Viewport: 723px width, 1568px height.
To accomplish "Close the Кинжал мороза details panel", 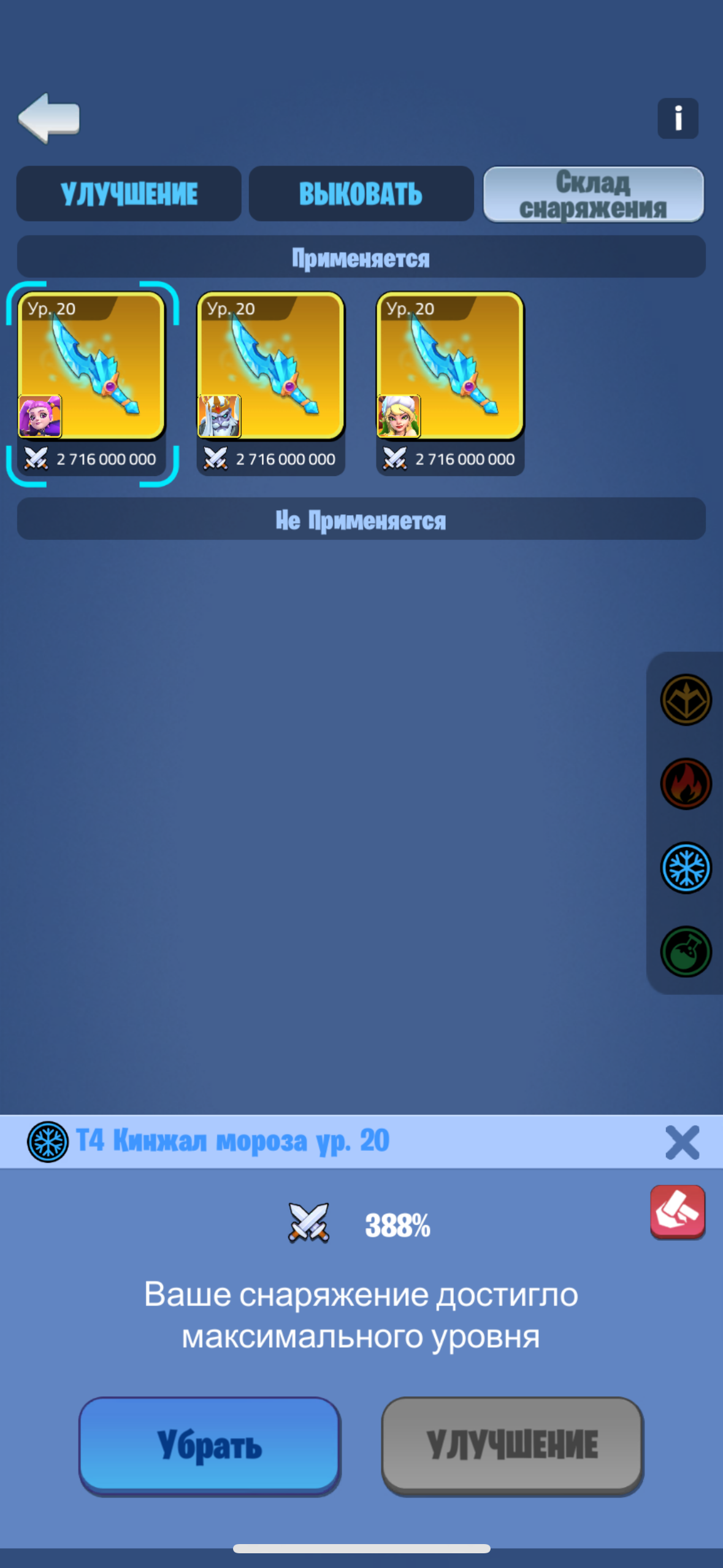I will point(682,1142).
